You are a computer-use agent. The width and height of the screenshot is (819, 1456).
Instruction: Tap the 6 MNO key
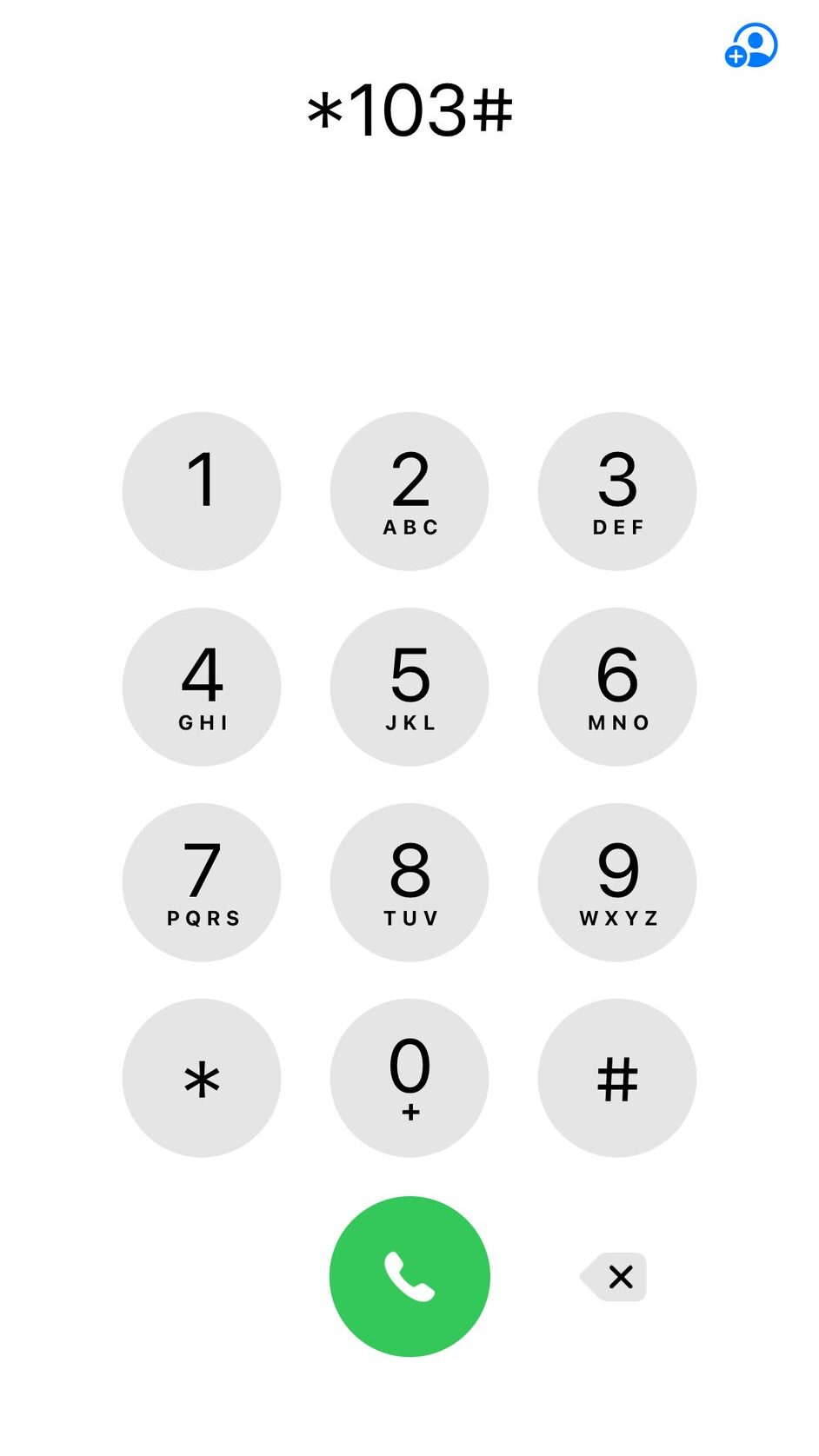[617, 687]
